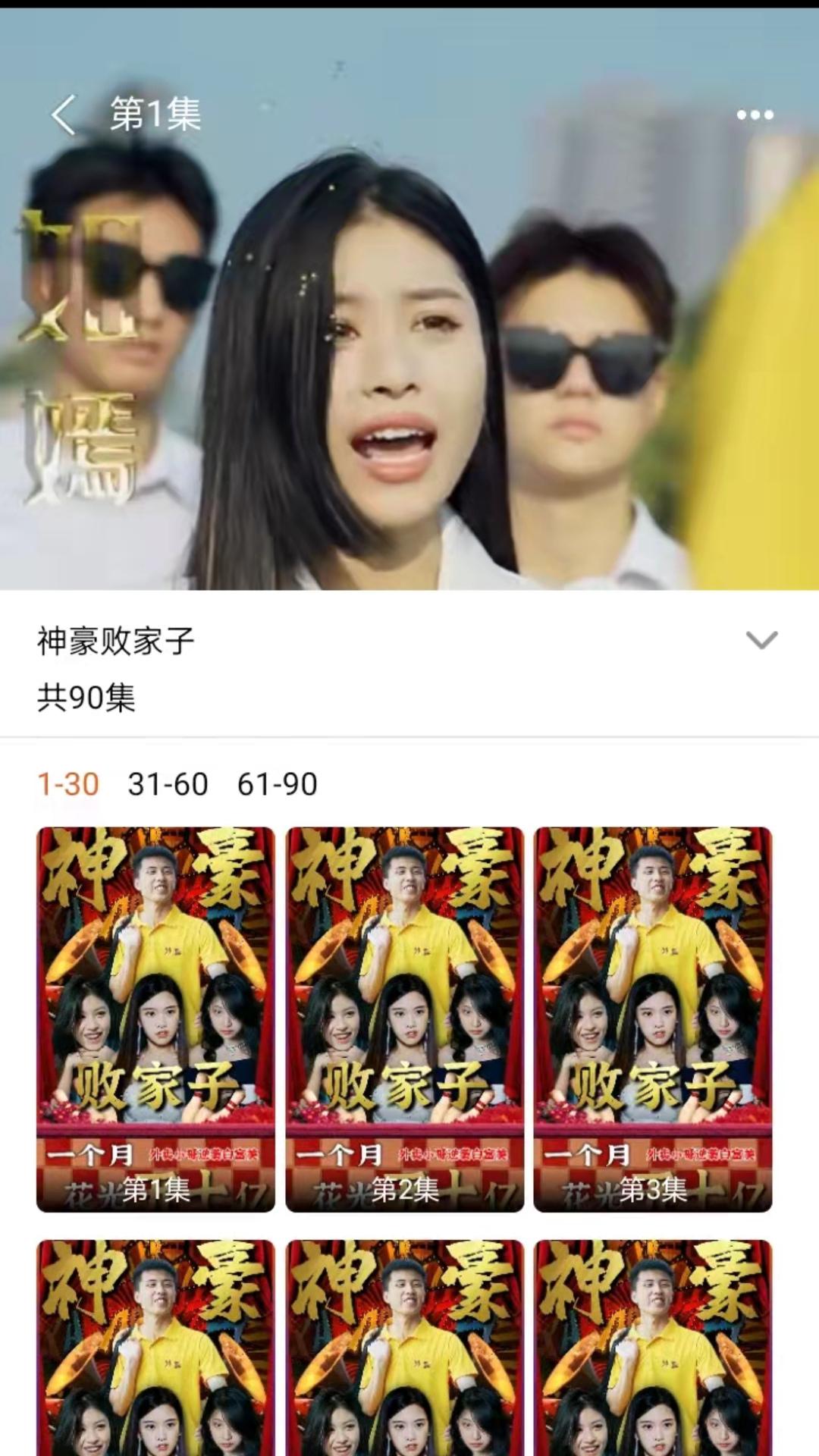The width and height of the screenshot is (819, 1456).
Task: Open episode 第2集 thumbnail
Action: click(404, 1018)
